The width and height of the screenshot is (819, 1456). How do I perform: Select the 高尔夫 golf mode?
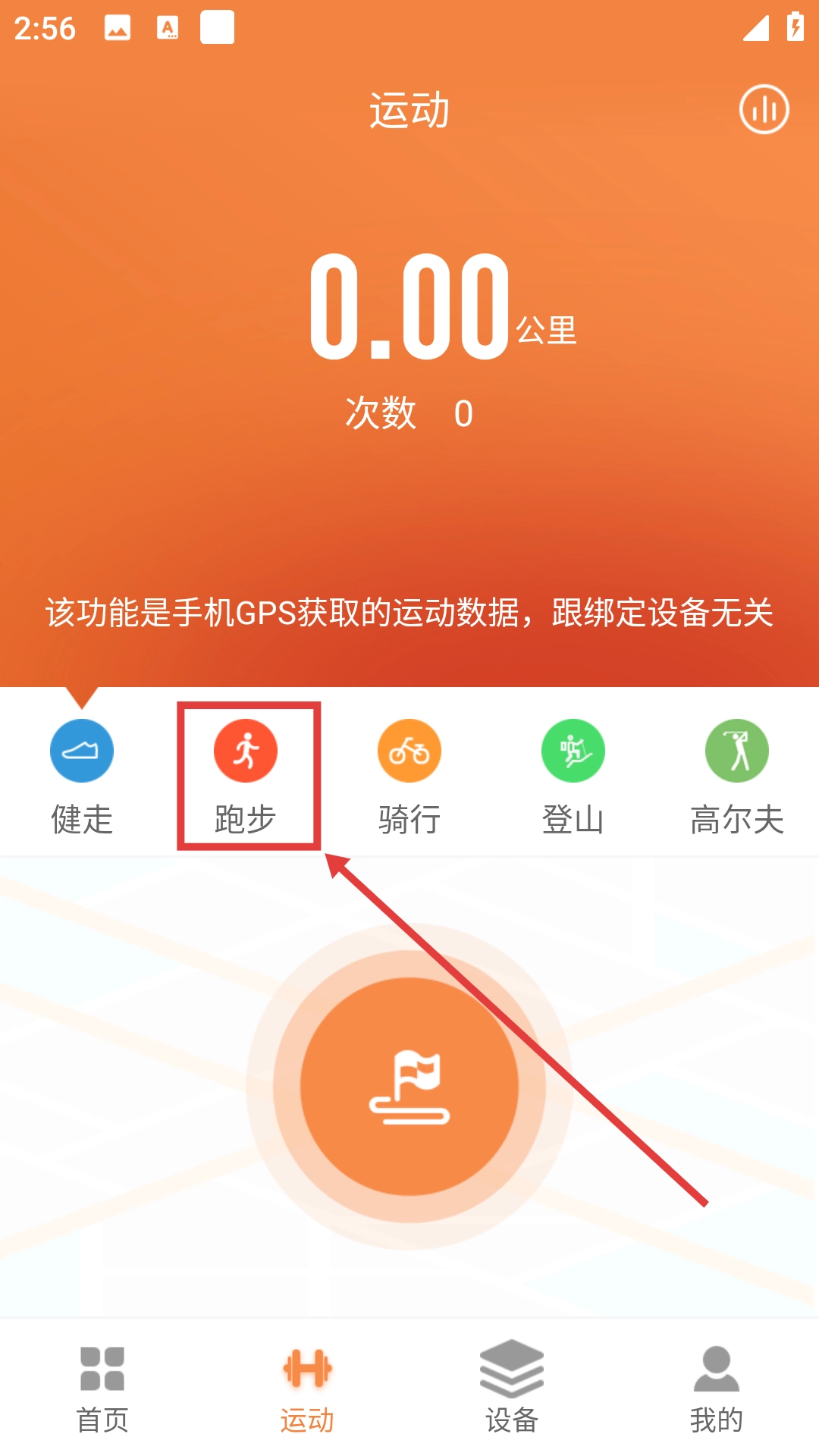pos(737,775)
